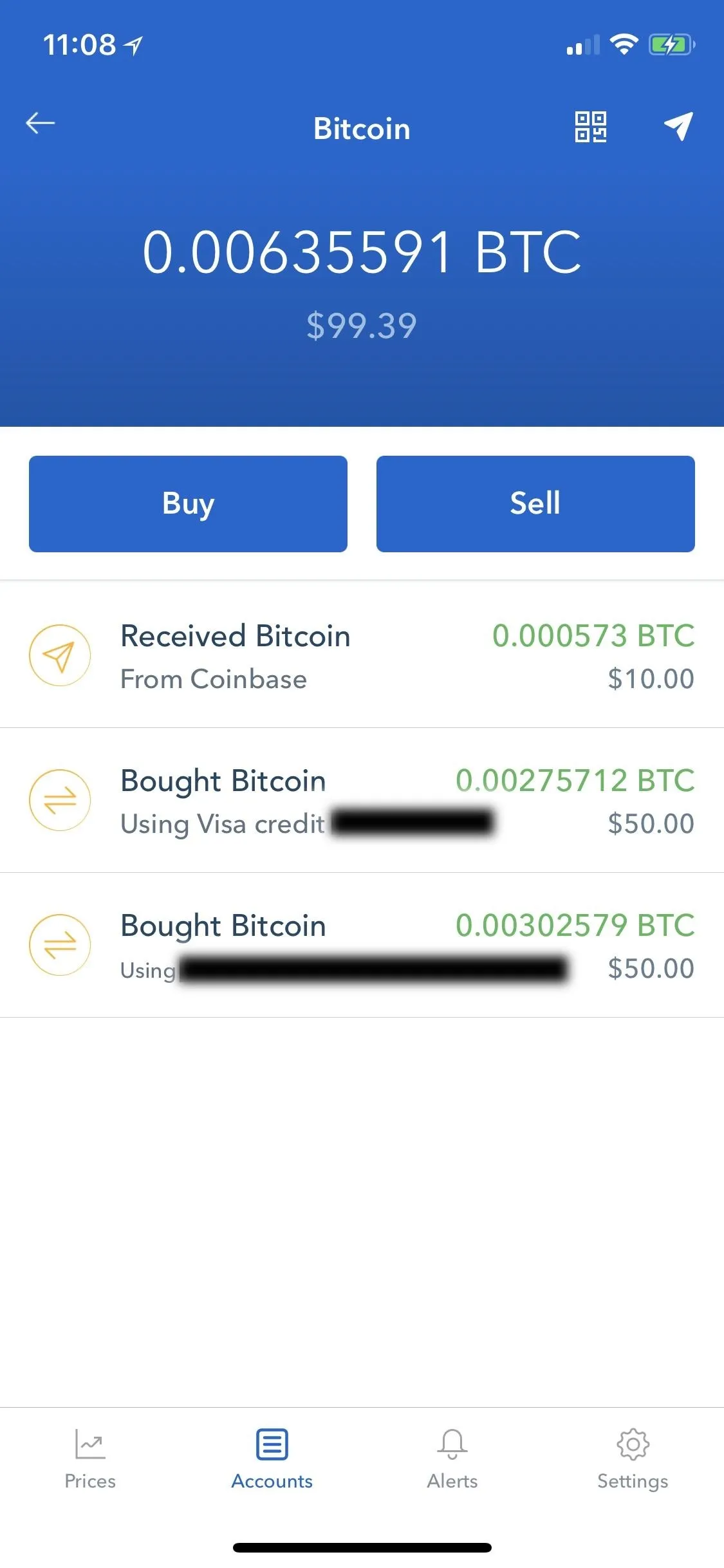Select the Accounts tab
Viewport: 724px width, 1568px height.
[x=272, y=1460]
